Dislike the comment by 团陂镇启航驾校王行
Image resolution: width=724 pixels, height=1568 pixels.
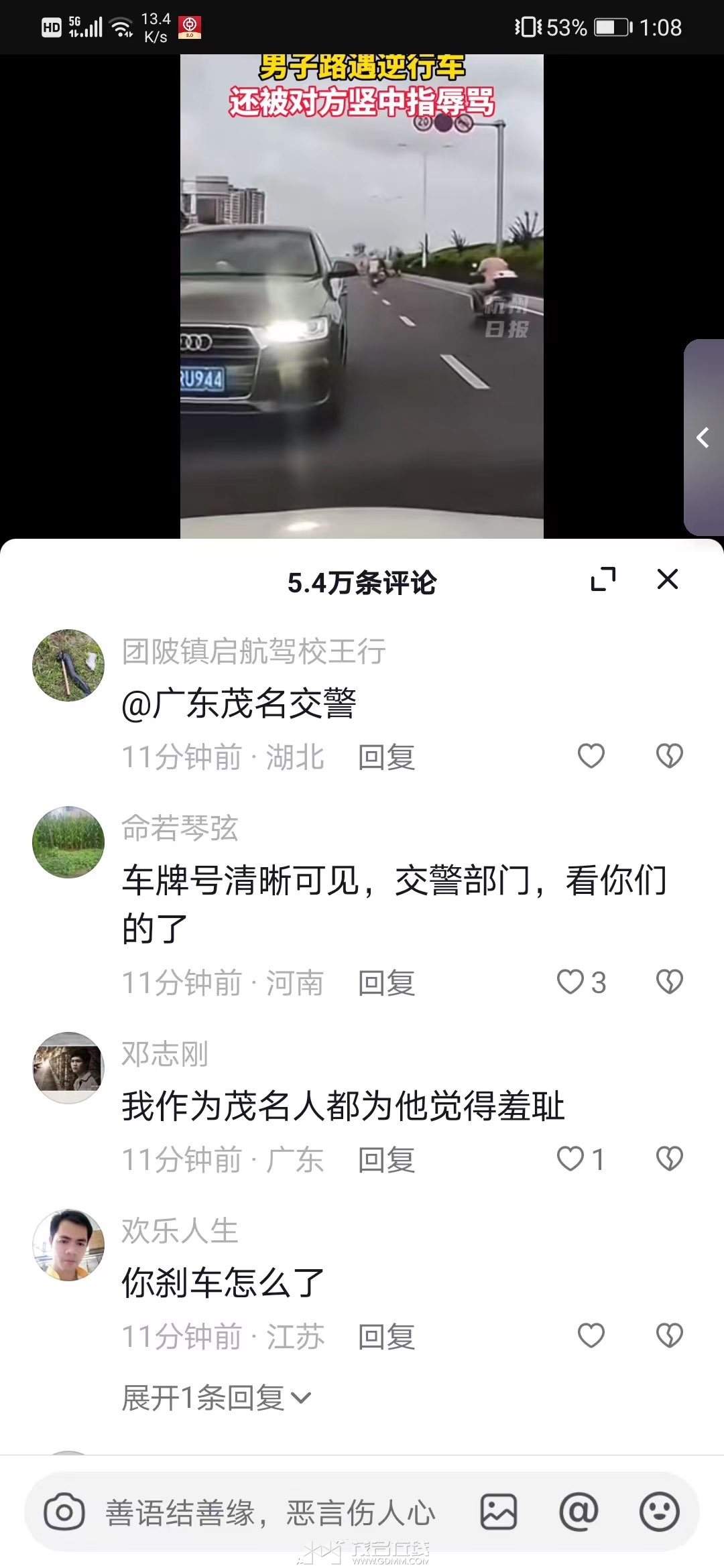point(669,756)
